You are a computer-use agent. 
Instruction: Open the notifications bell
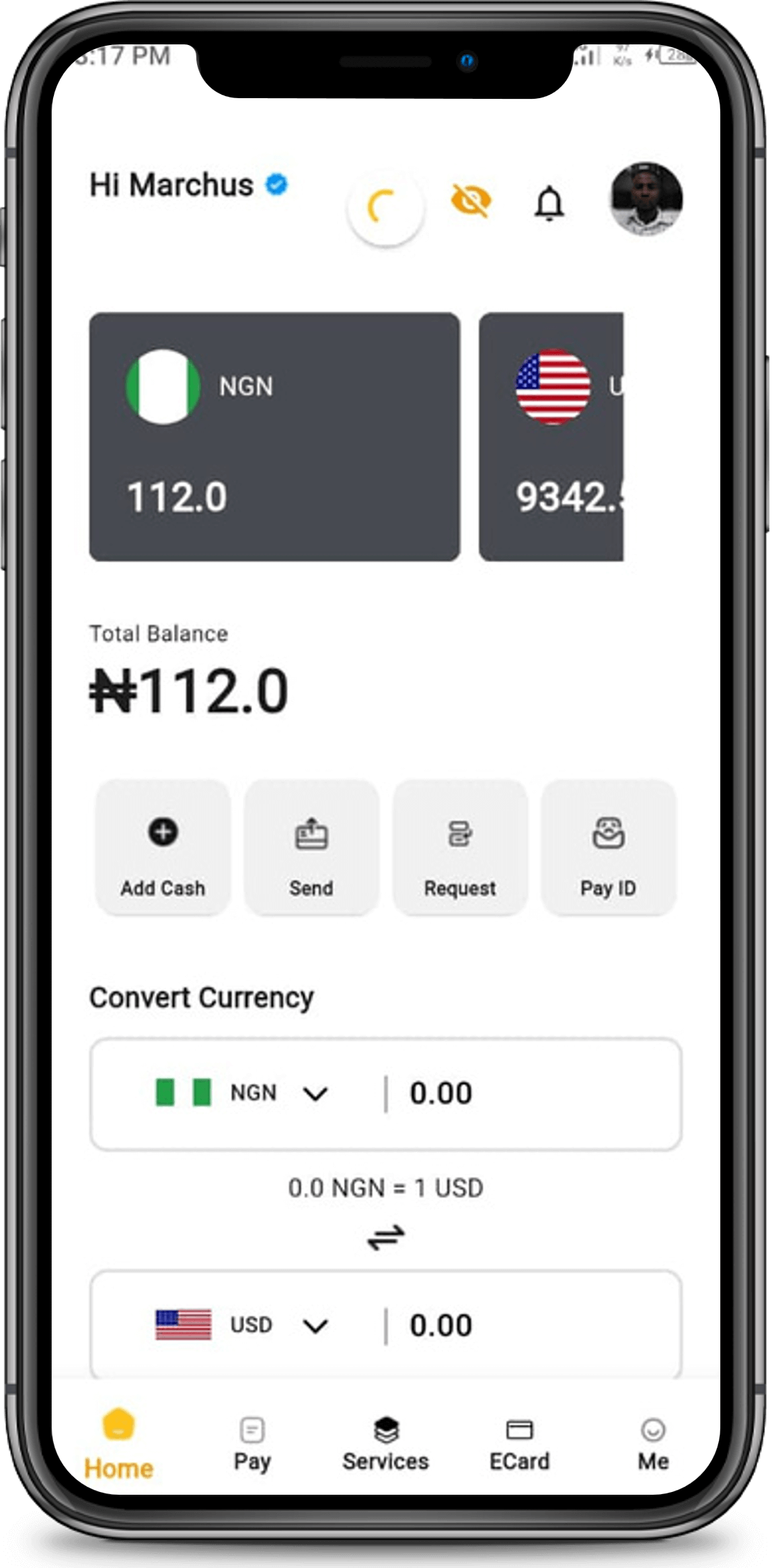point(549,202)
